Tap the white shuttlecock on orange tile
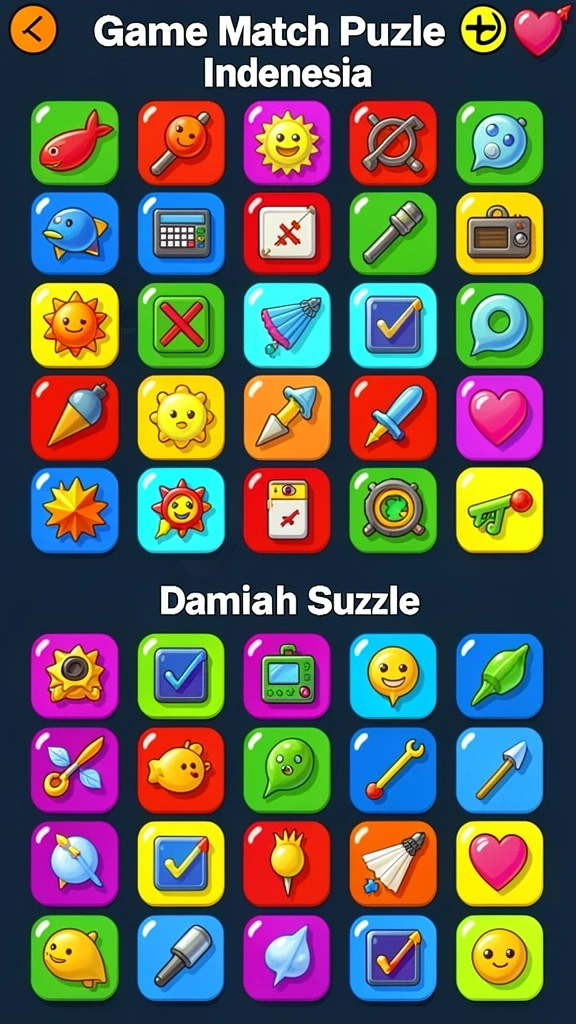The height and width of the screenshot is (1024, 576). coord(393,863)
